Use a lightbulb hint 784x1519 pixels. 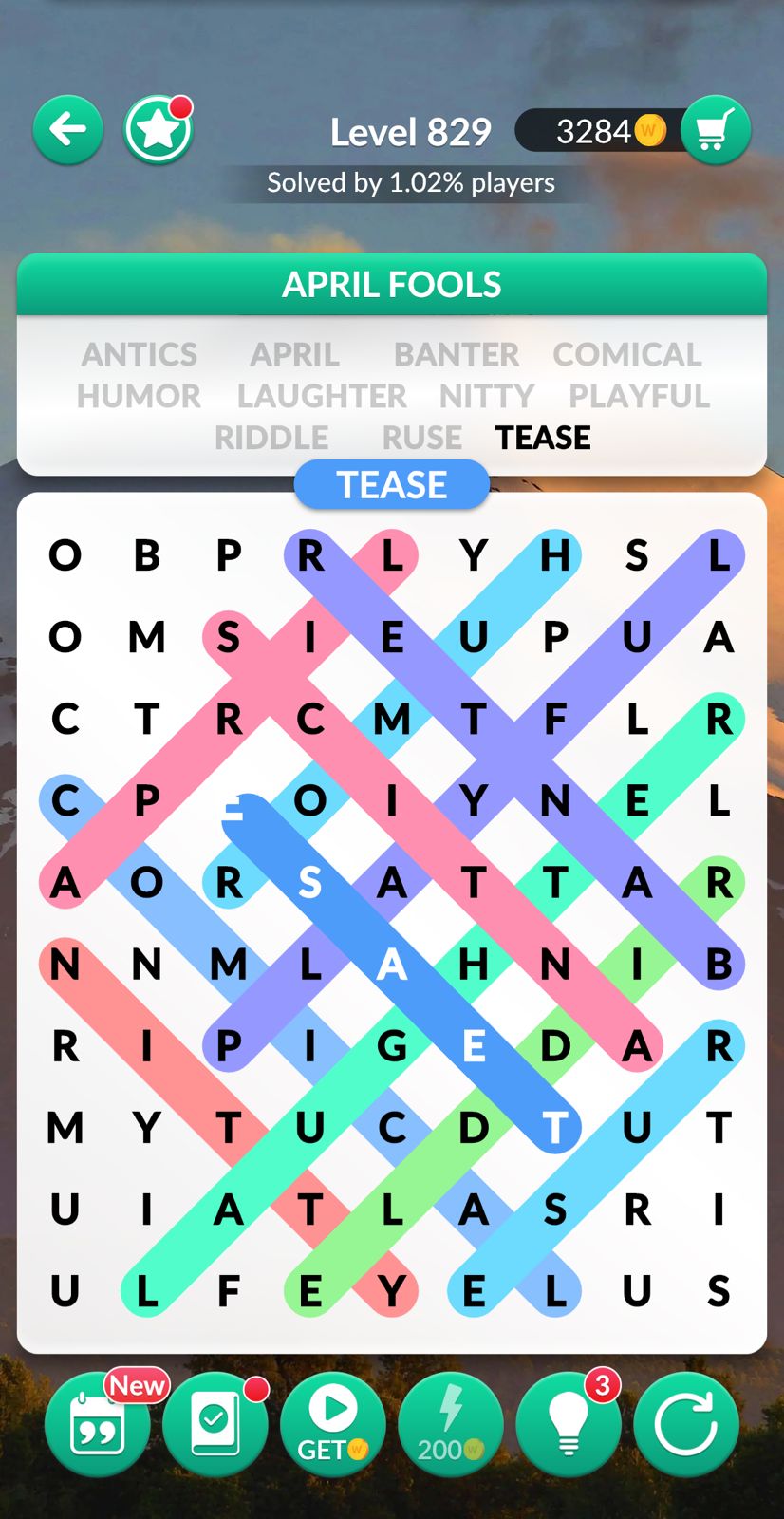tap(569, 1424)
